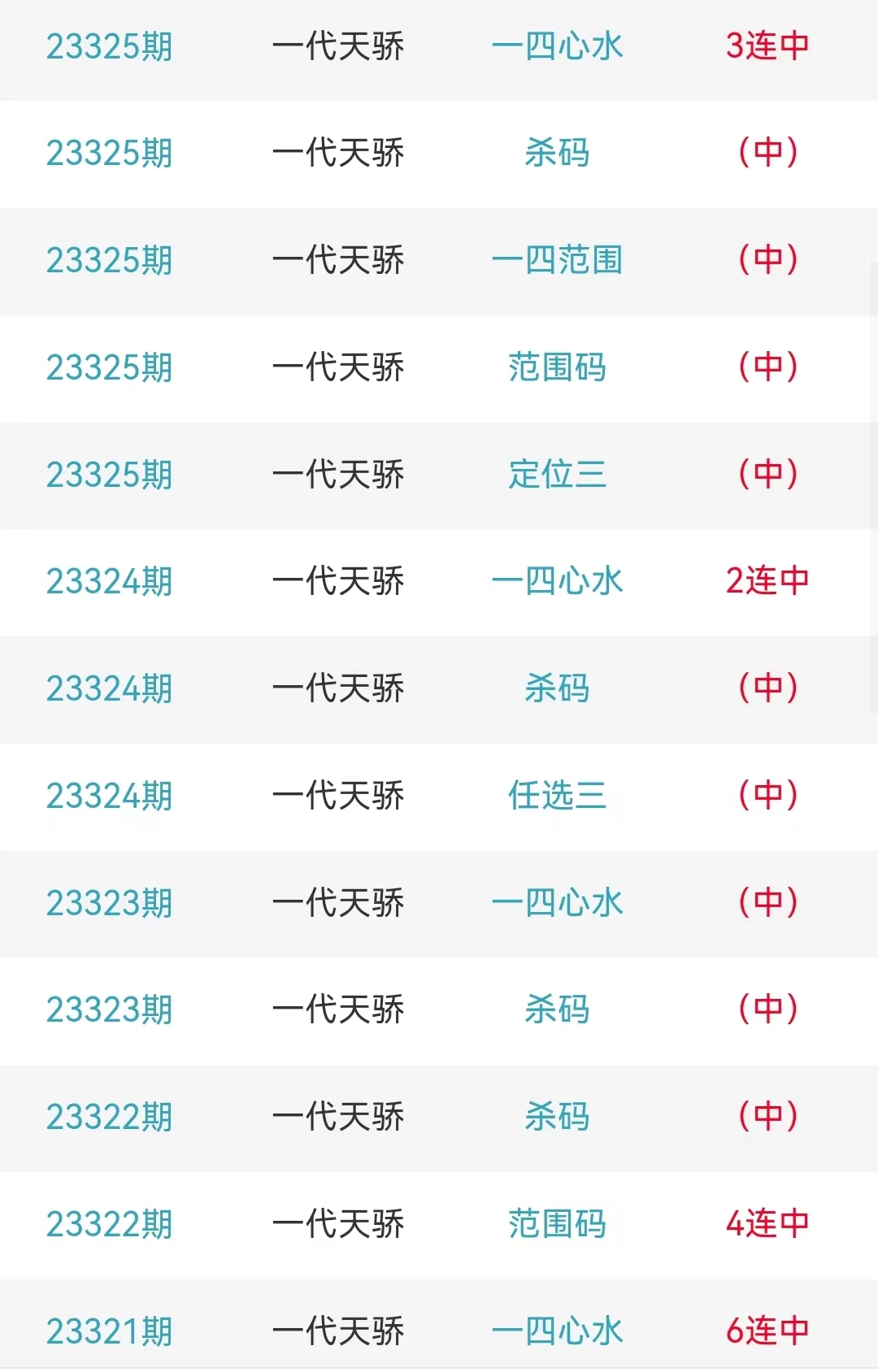View the 23324期 杀码 entry
Image resolution: width=878 pixels, height=1372 pixels.
coord(557,688)
